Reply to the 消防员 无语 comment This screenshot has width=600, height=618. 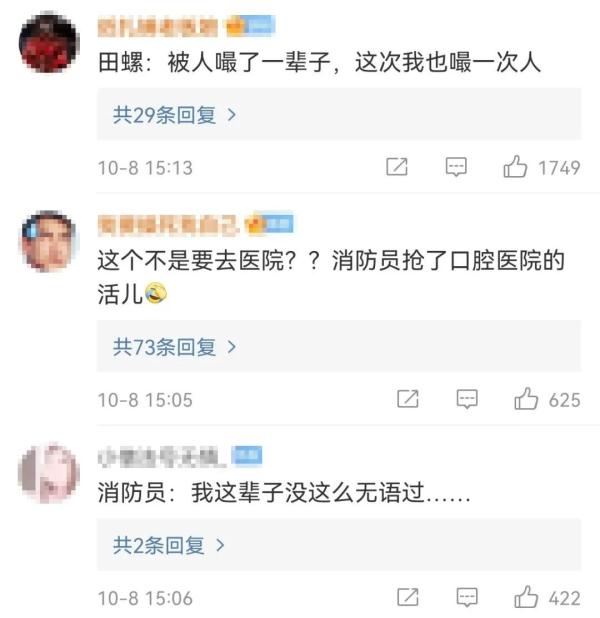click(467, 597)
